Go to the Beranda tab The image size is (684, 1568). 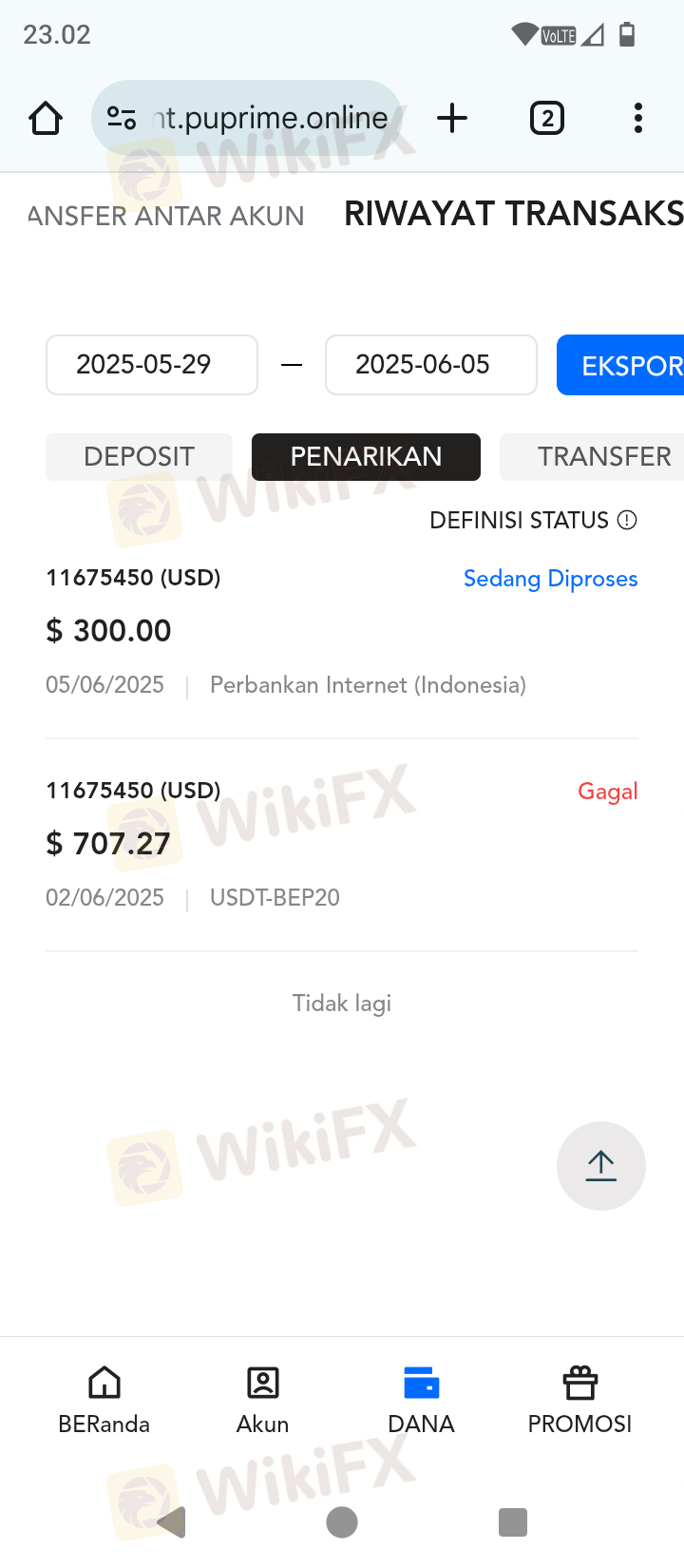coord(104,1400)
